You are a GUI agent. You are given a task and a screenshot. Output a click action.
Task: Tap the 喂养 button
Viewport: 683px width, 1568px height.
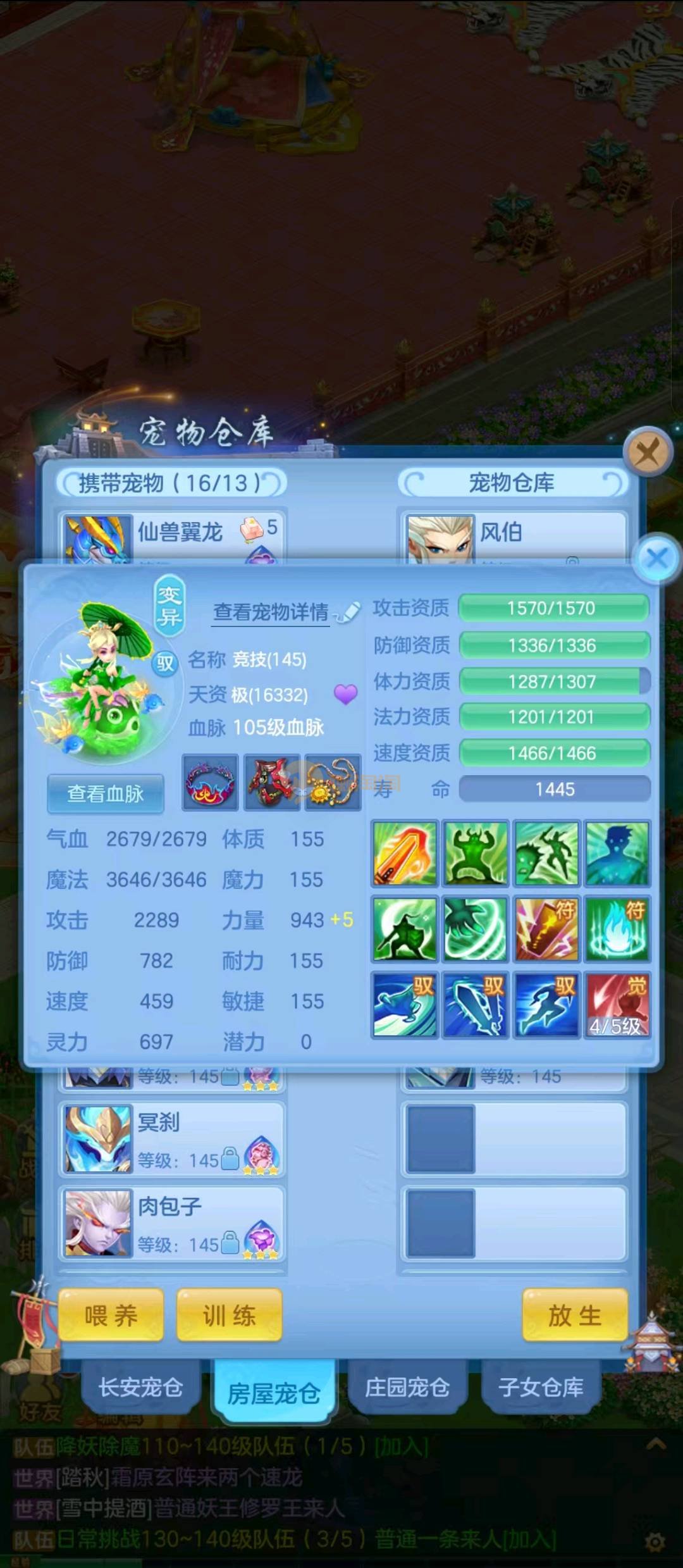(x=111, y=1316)
